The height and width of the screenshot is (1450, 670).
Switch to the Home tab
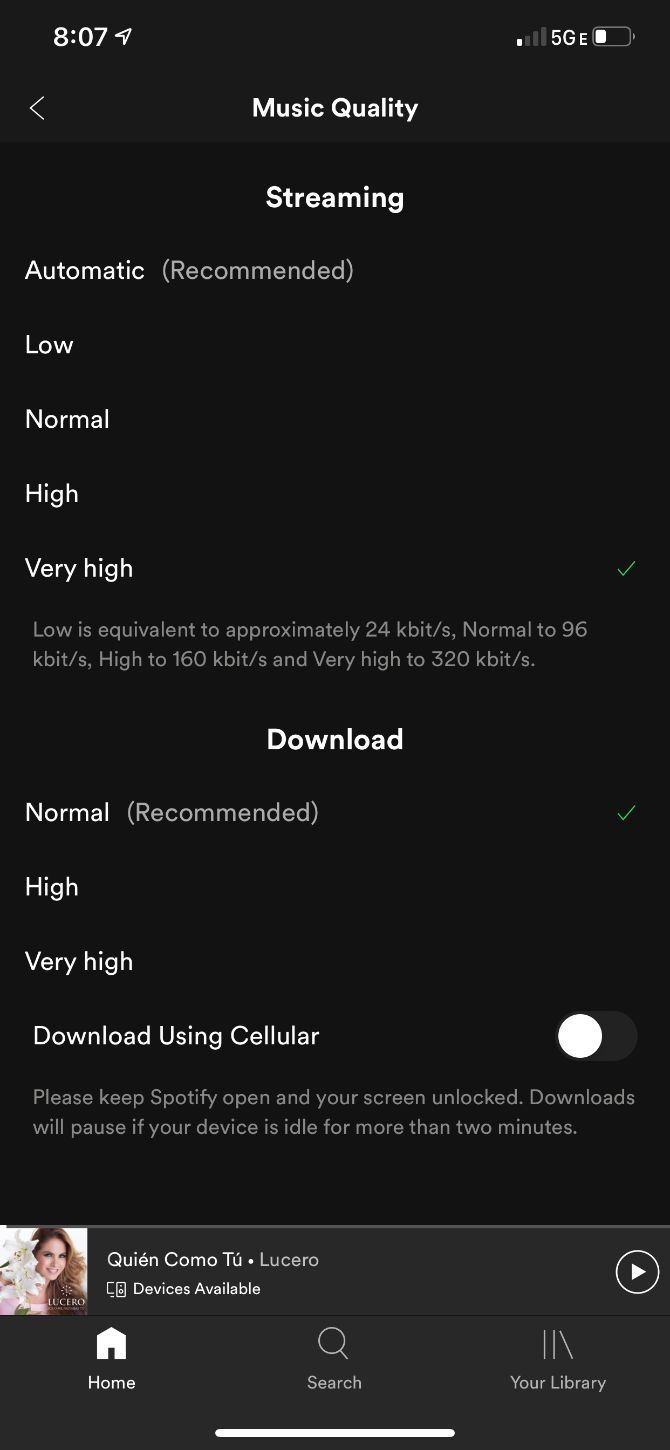[111, 1358]
